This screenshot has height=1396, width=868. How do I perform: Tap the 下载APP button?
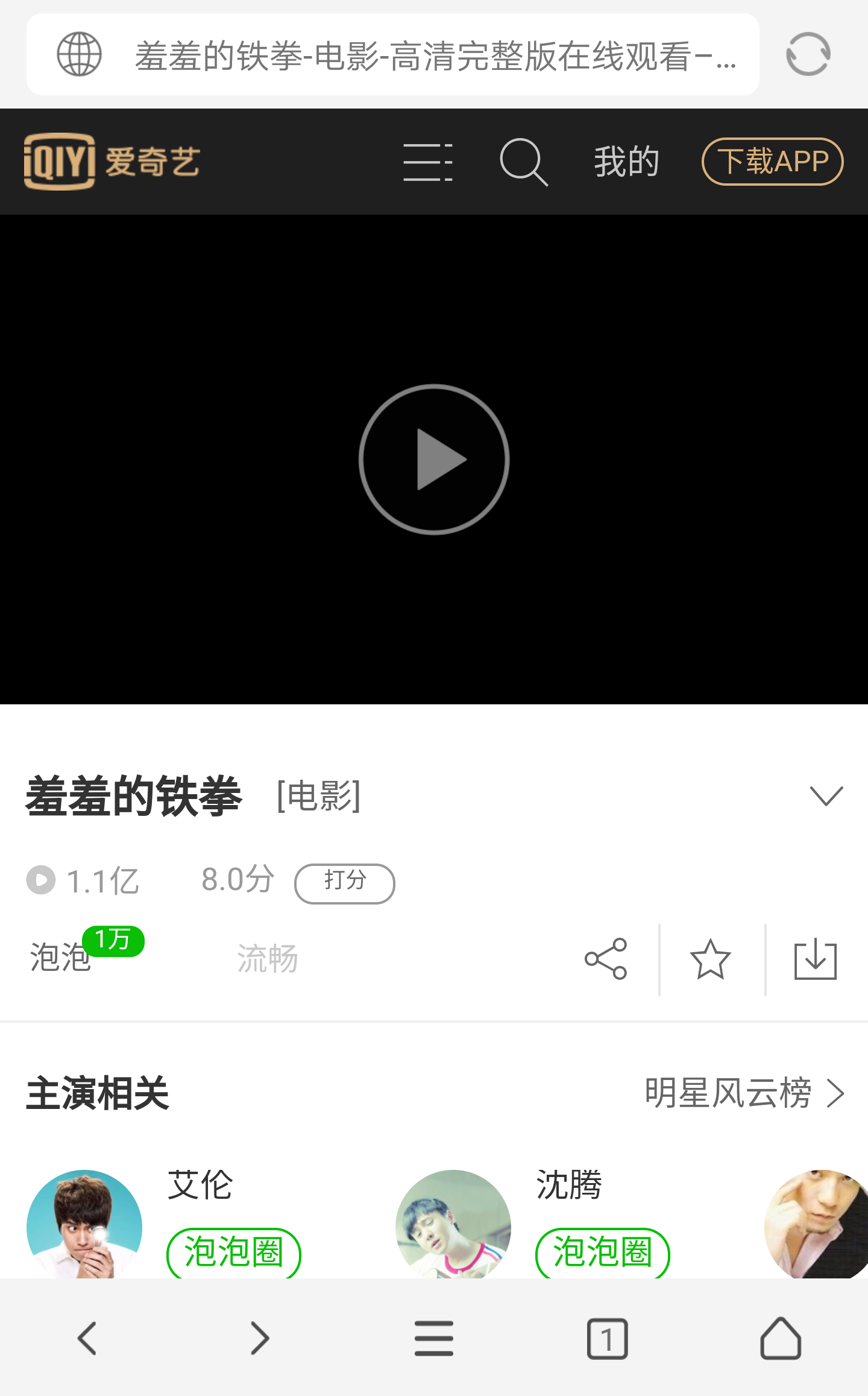772,162
